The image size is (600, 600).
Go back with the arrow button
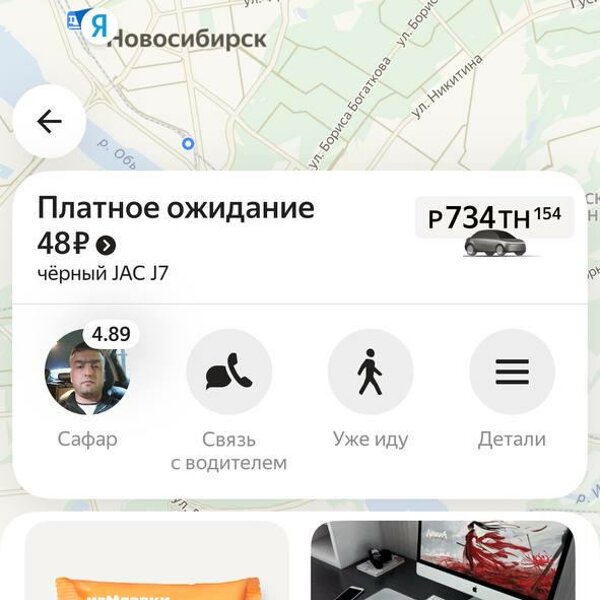[x=49, y=122]
